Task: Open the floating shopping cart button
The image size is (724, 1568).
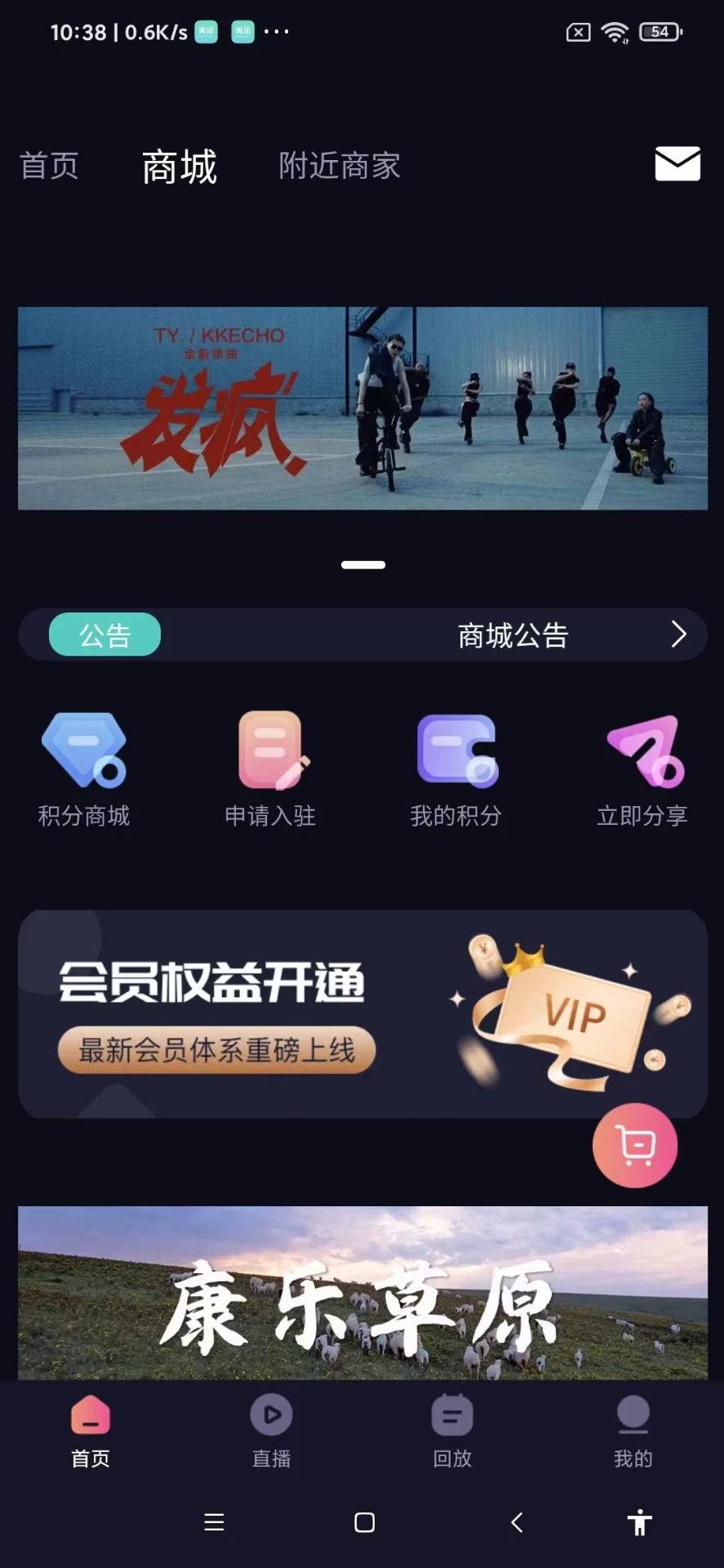Action: [635, 1145]
